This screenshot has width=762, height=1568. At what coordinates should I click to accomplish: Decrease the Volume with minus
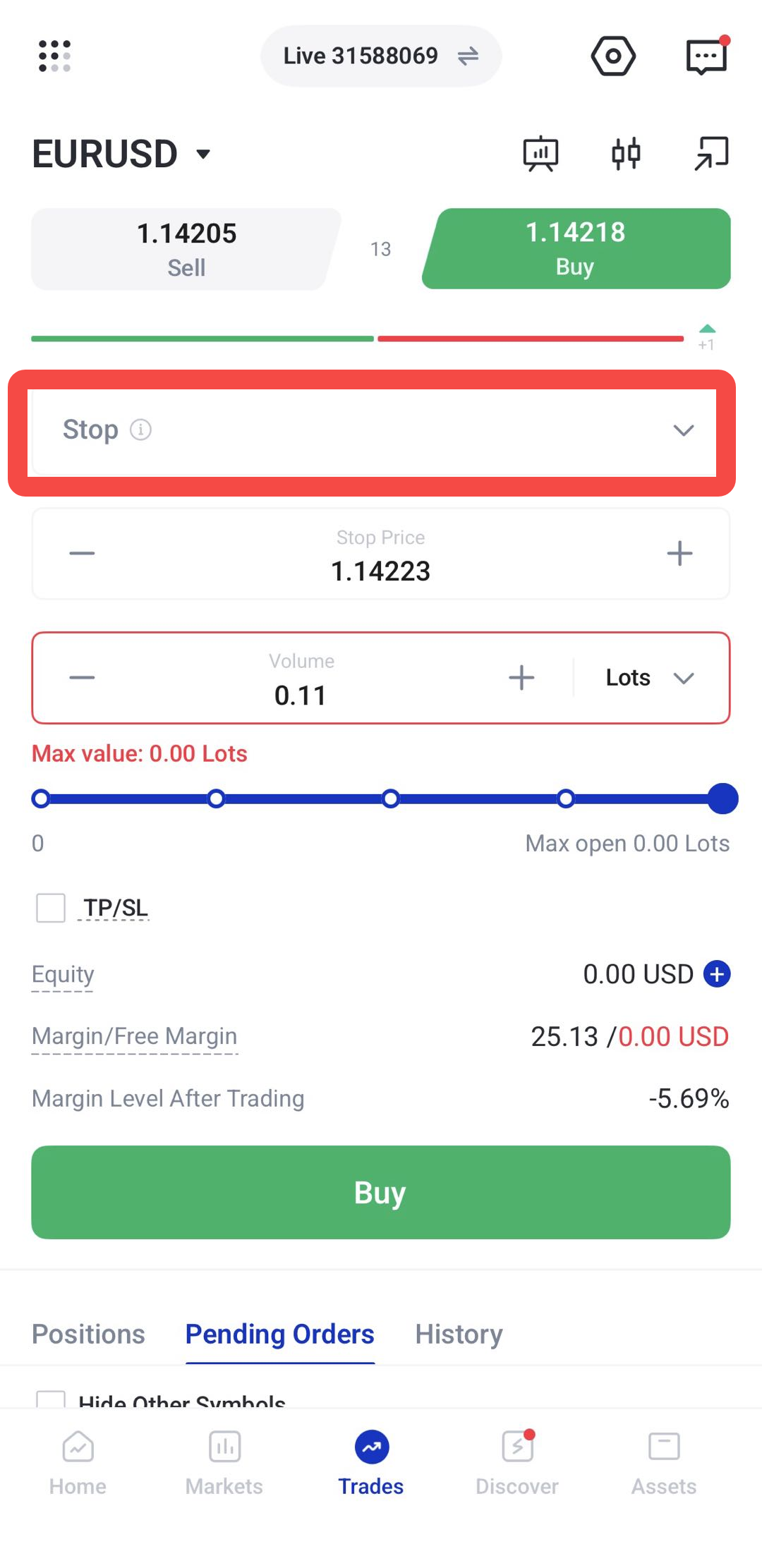point(82,678)
